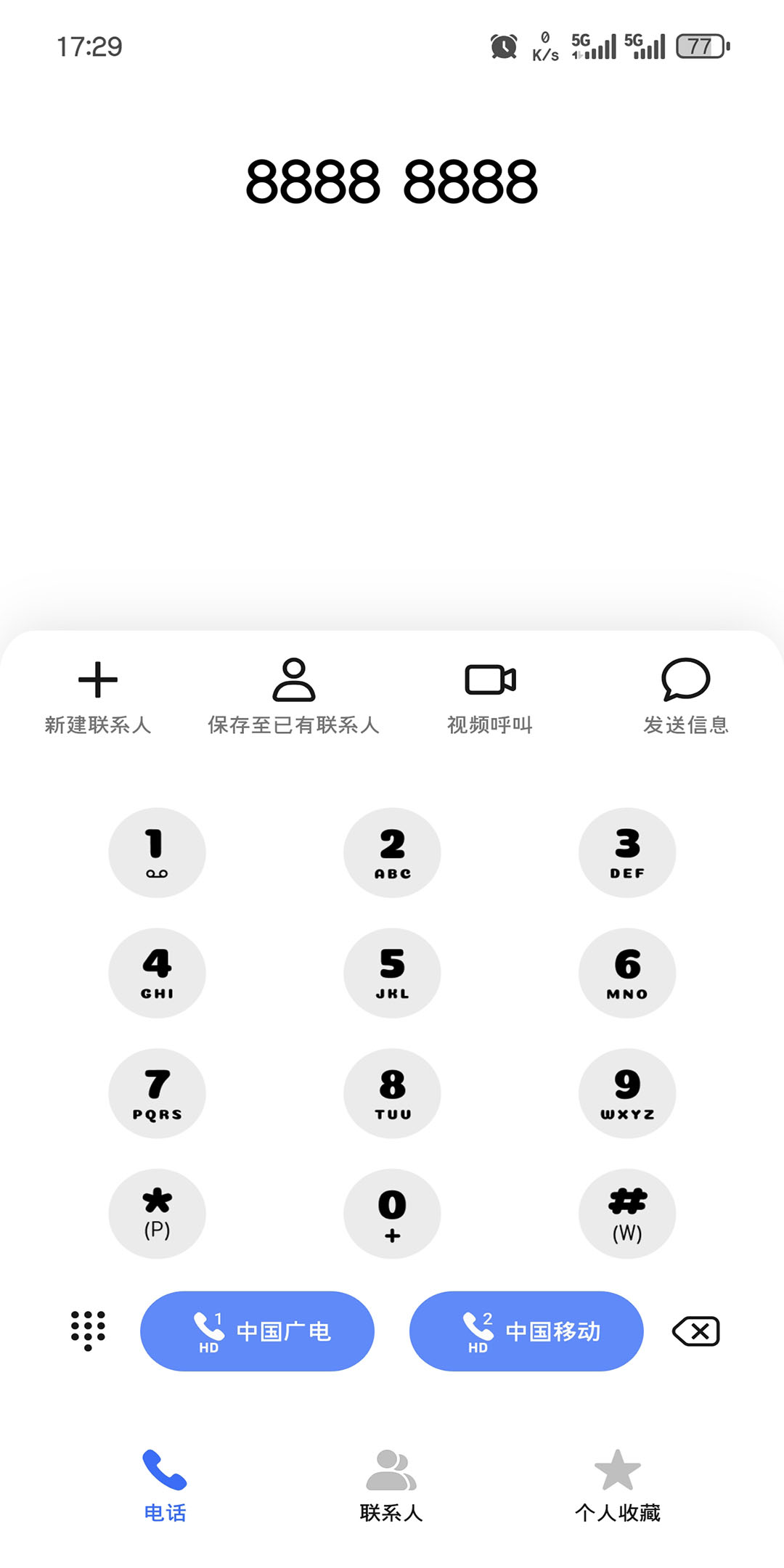Screen dimensions: 784x1568
Task: Dial the digit 1 key
Action: (157, 852)
